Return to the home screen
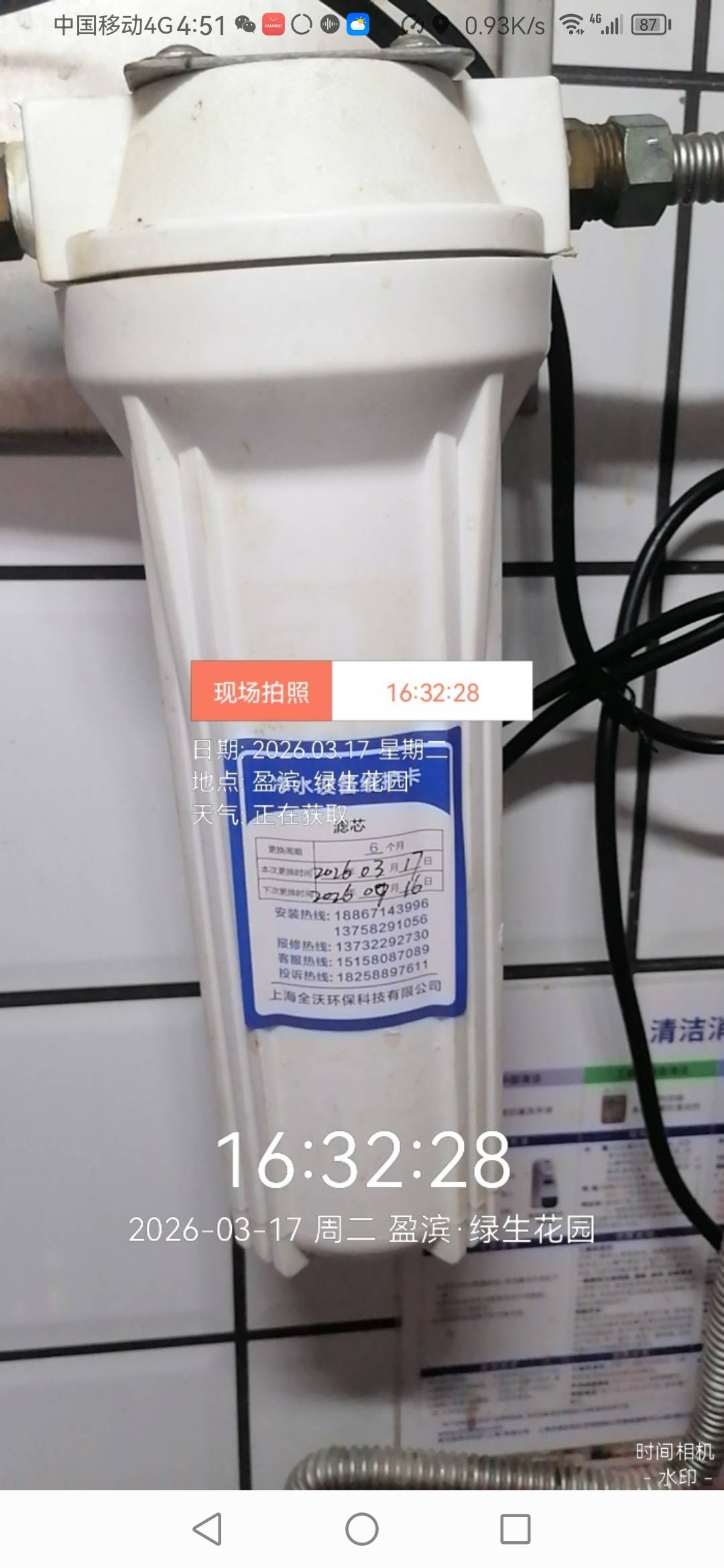 [x=362, y=1528]
